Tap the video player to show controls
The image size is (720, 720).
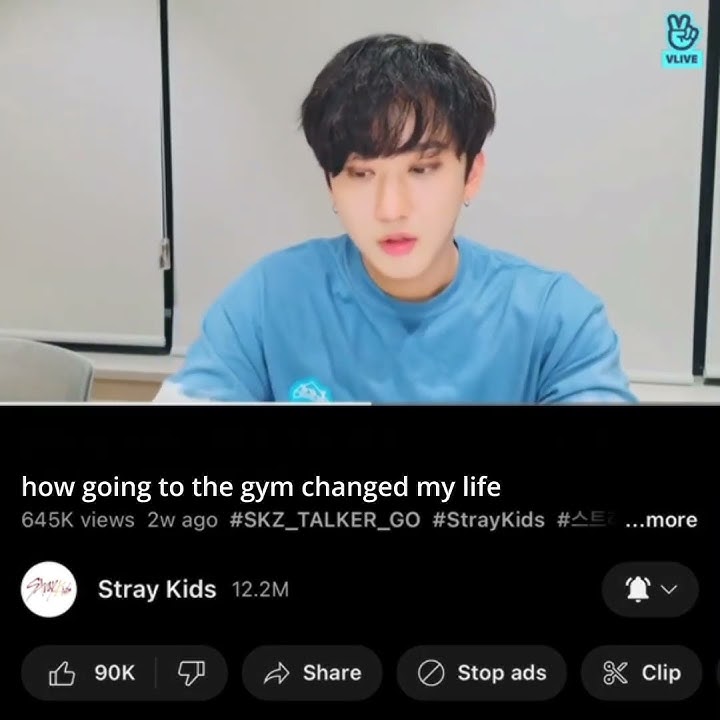point(360,200)
